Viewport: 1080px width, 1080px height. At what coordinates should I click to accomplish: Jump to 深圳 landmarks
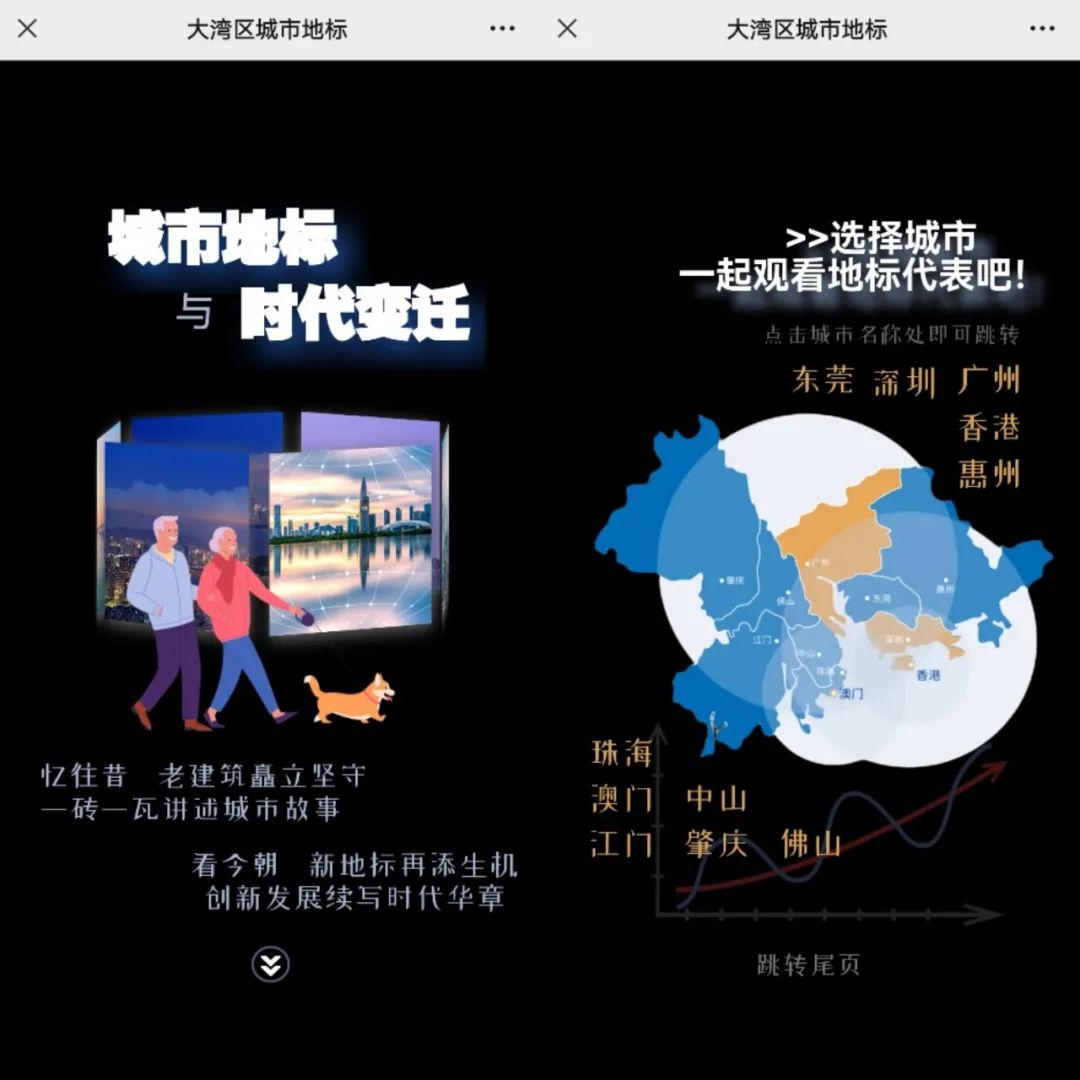point(904,382)
